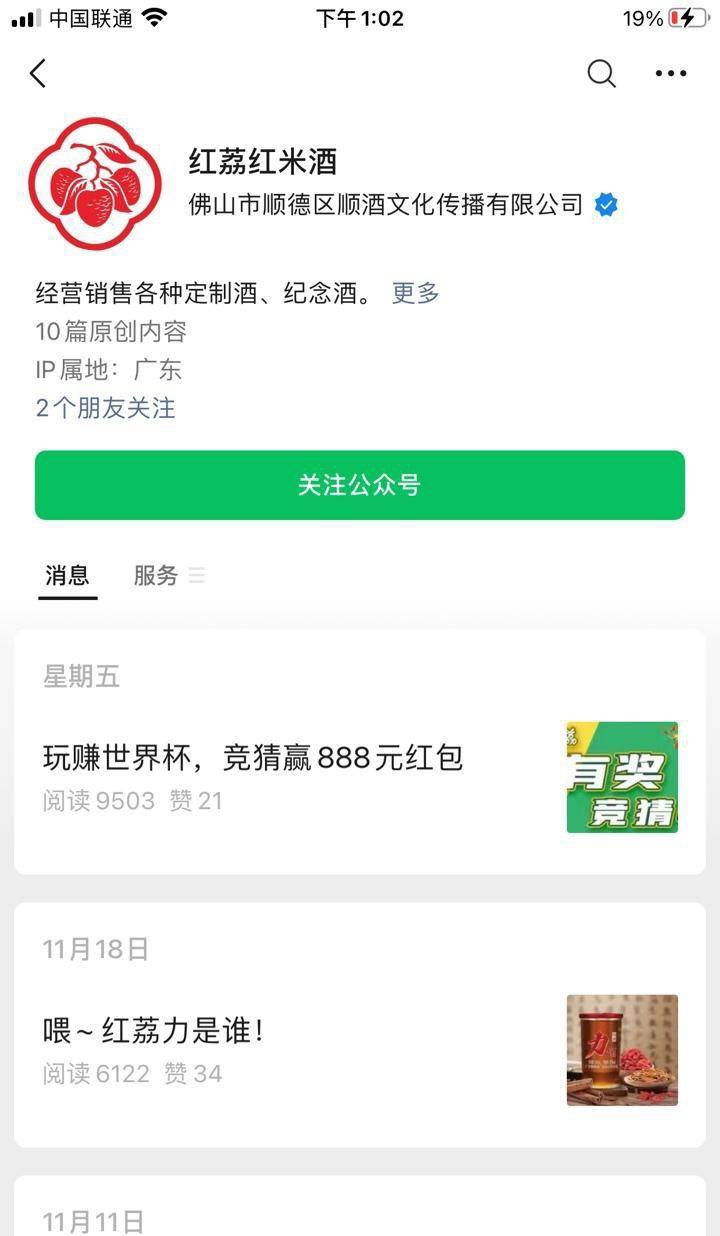Open the three-dot overflow menu
Image resolution: width=720 pixels, height=1236 pixels.
point(671,73)
